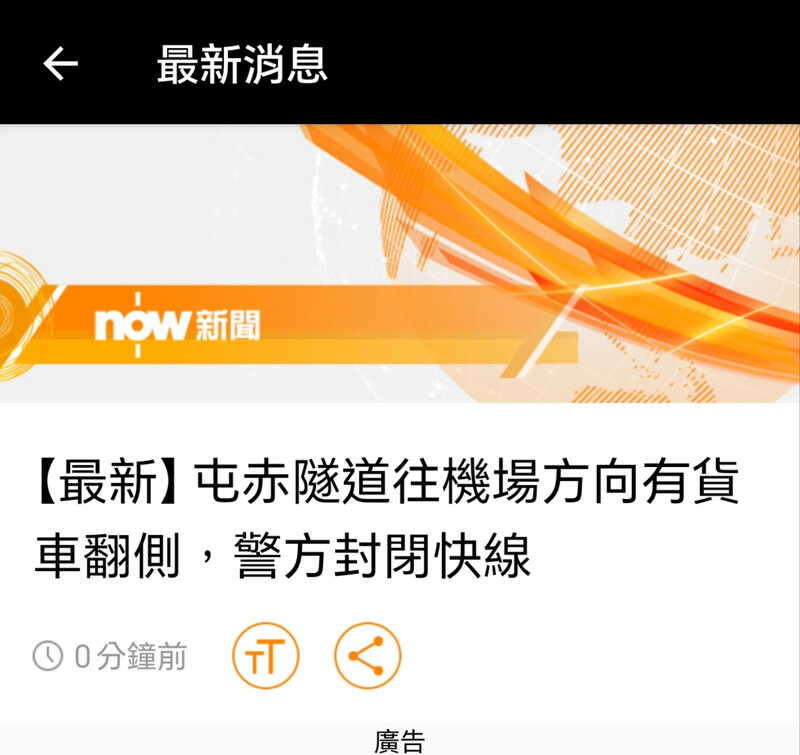The height and width of the screenshot is (755, 800).
Task: Go back from 最新消息 page
Action: click(x=60, y=64)
